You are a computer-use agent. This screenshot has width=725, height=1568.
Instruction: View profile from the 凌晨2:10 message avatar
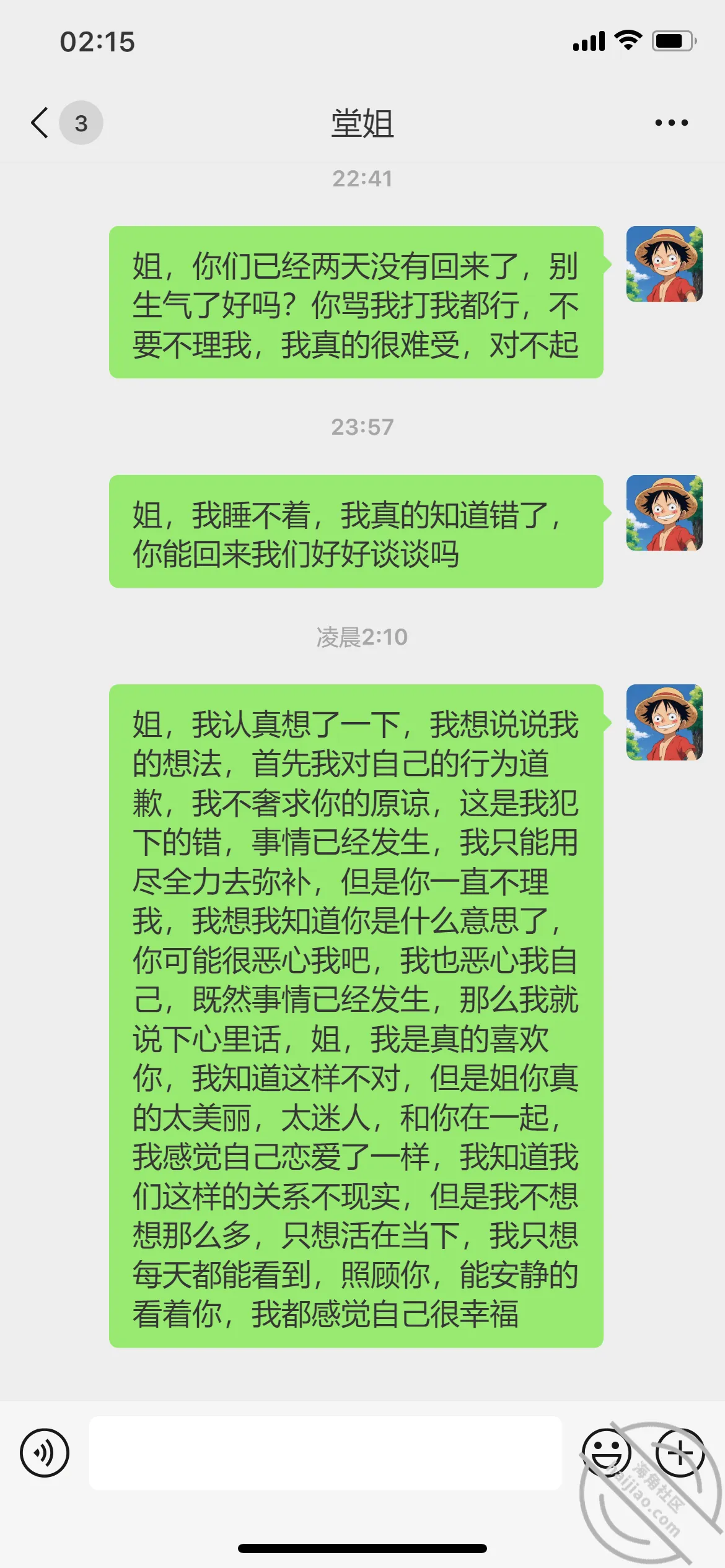click(x=664, y=722)
